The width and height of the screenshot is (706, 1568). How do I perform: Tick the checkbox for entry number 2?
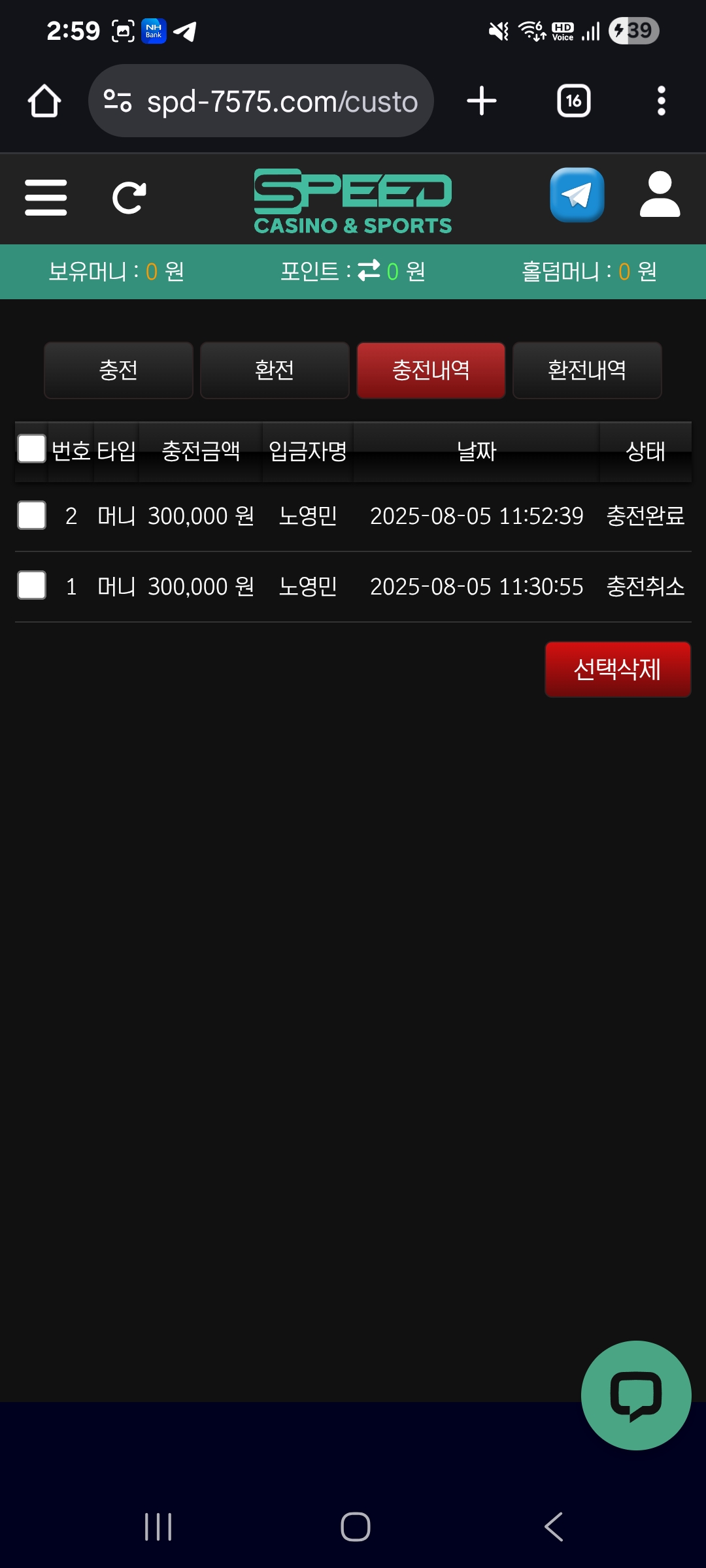tap(31, 515)
